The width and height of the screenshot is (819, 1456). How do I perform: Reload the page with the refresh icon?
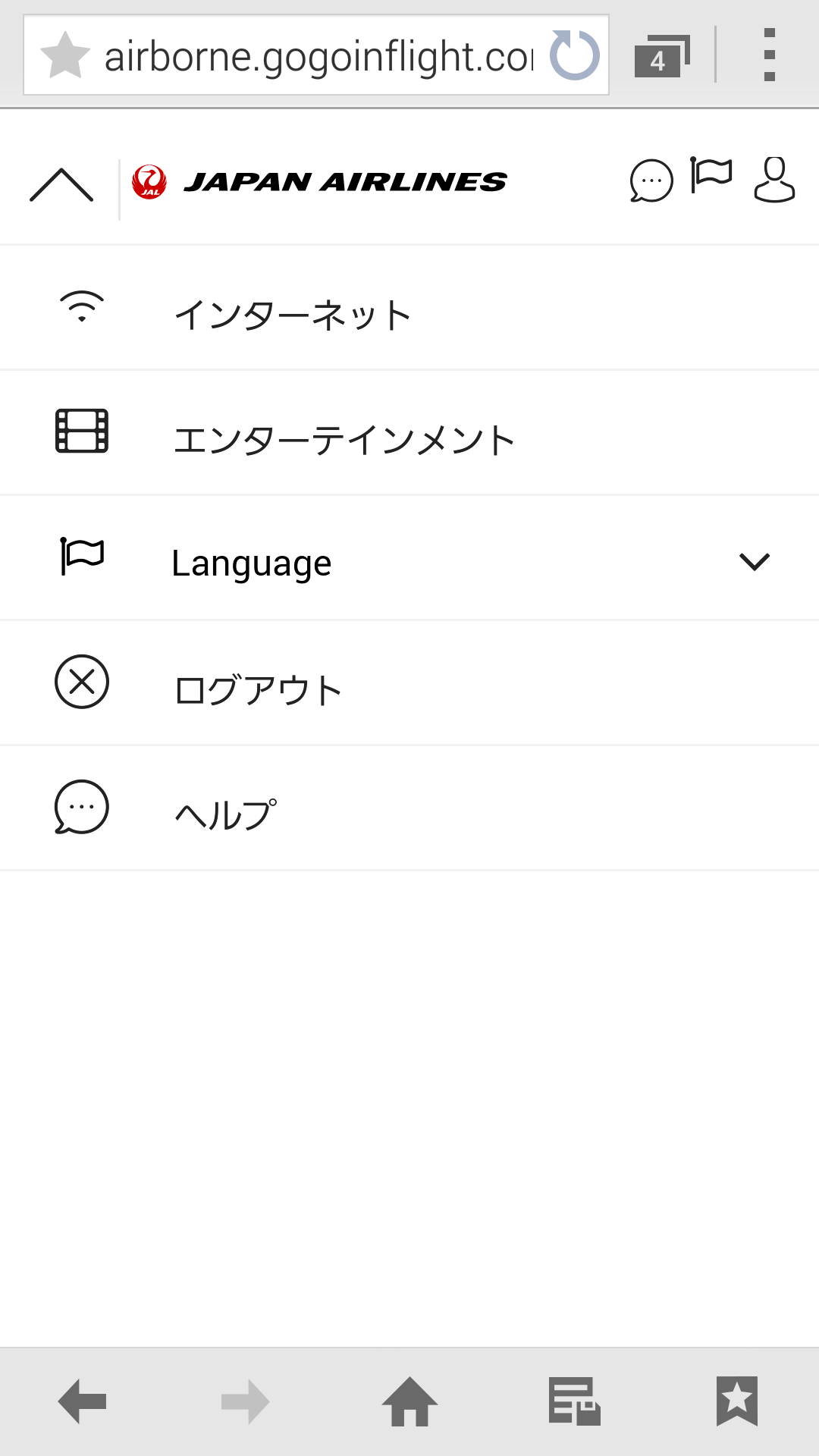pos(575,55)
